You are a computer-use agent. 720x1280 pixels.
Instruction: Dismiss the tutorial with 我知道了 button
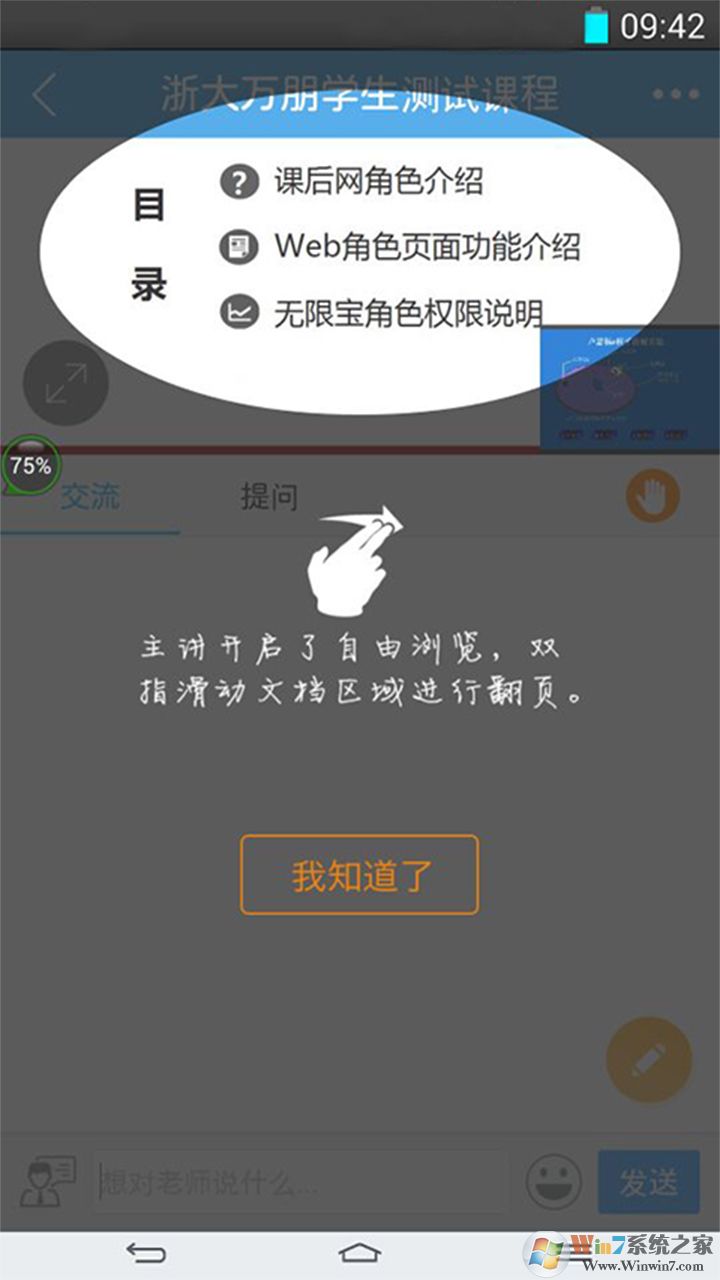[359, 875]
